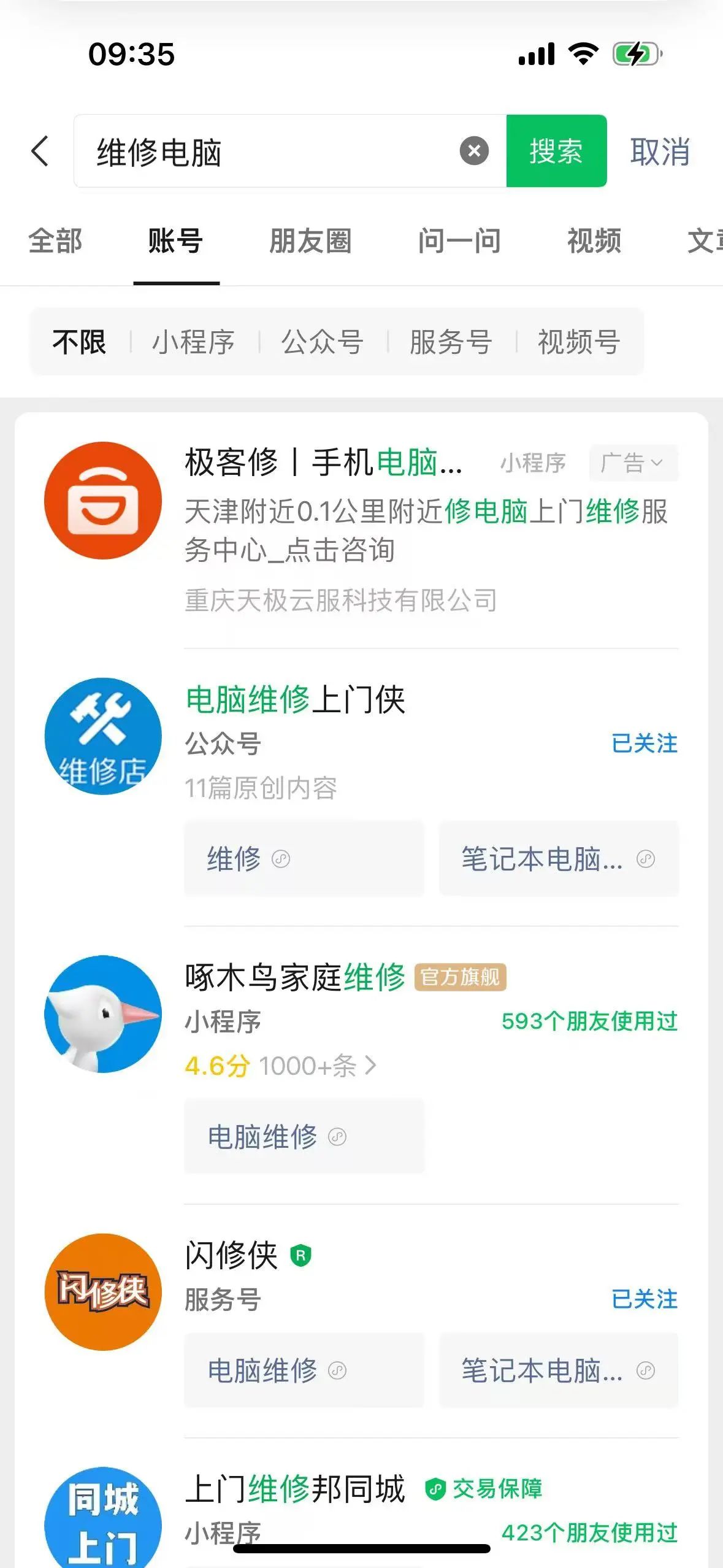Filter results by 服务号

[451, 342]
